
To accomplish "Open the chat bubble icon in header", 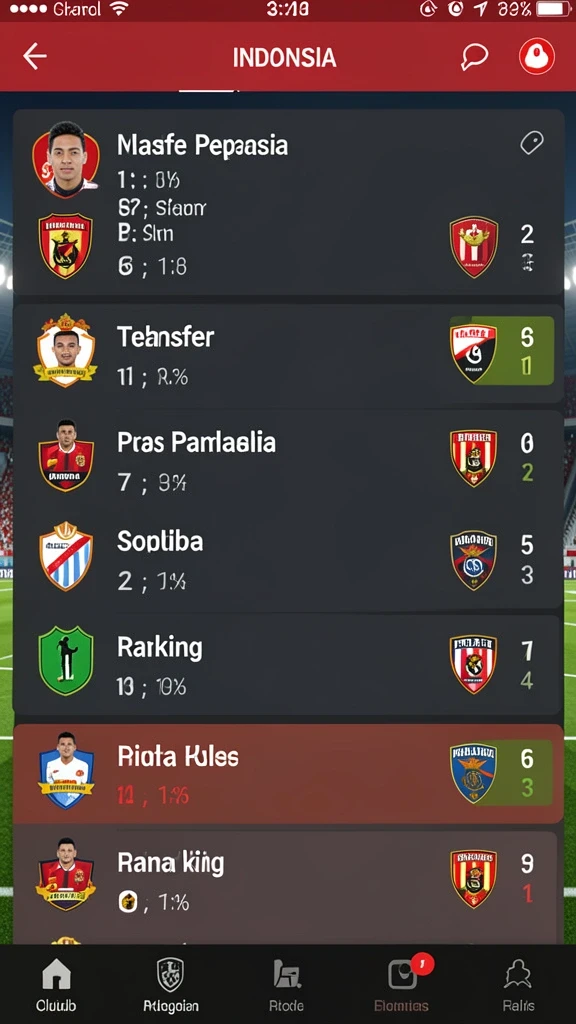I will click(x=474, y=57).
